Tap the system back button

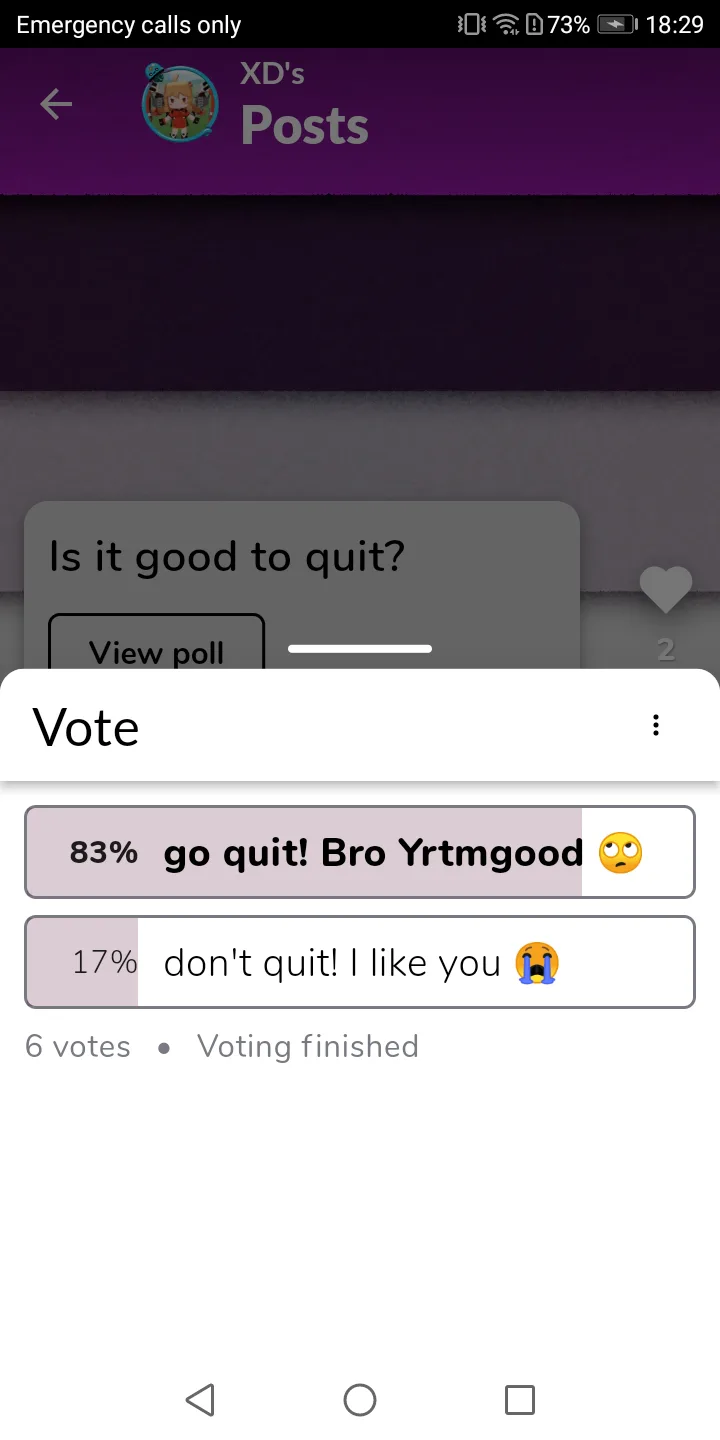200,1399
